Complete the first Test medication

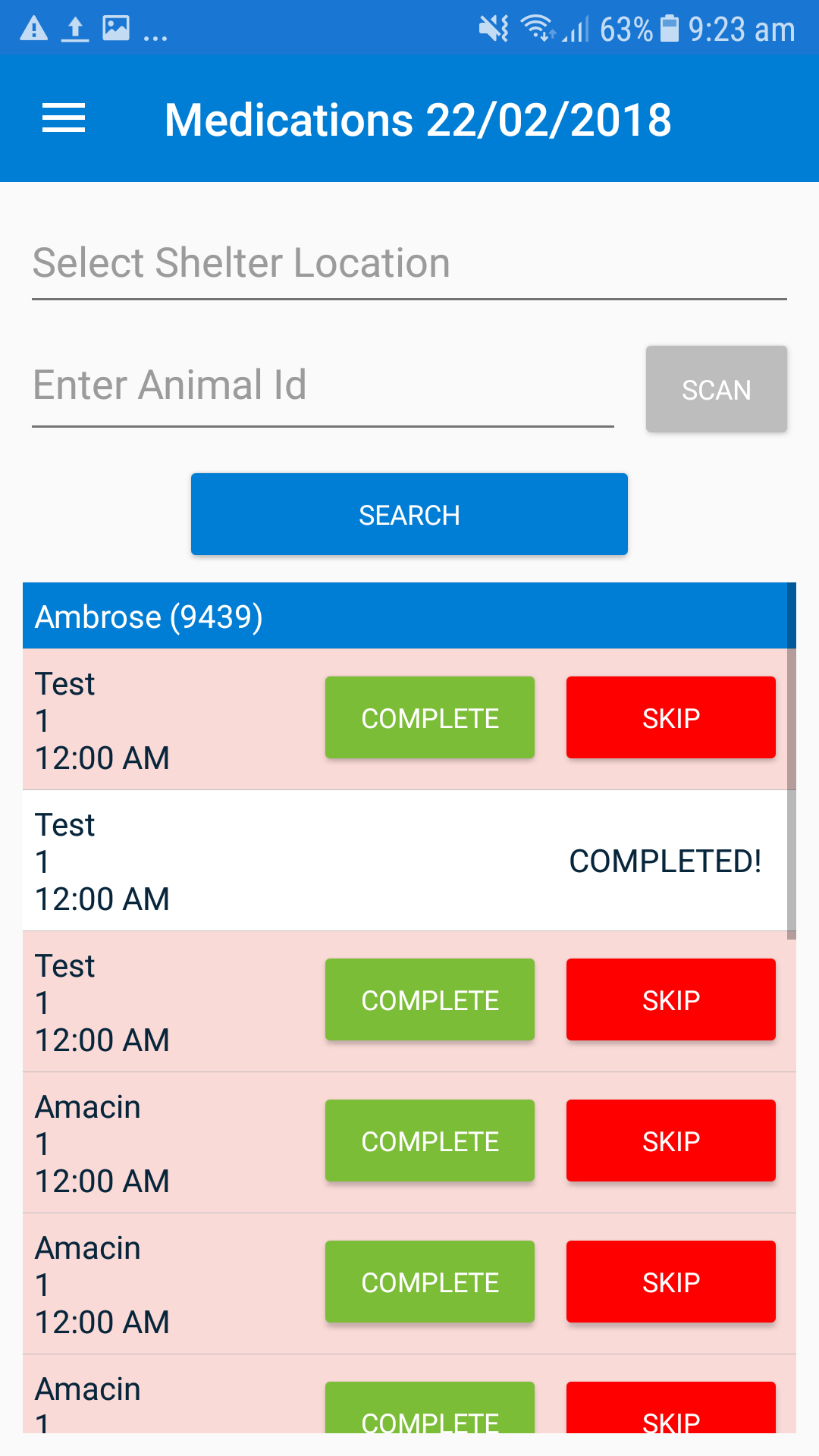click(x=429, y=717)
